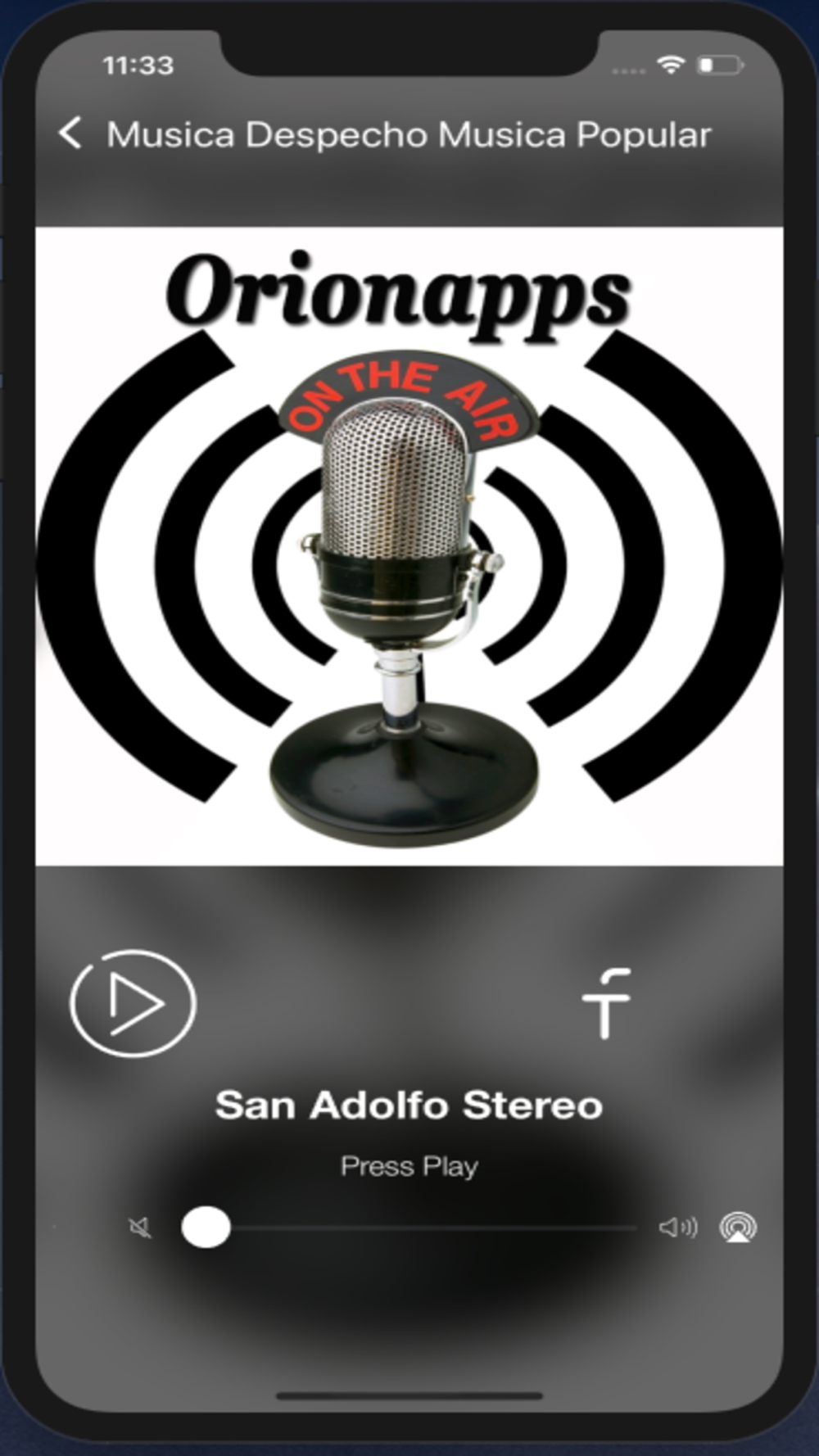Screen dimensions: 819x1456
Task: Open the Facebook icon link
Action: tap(606, 1003)
